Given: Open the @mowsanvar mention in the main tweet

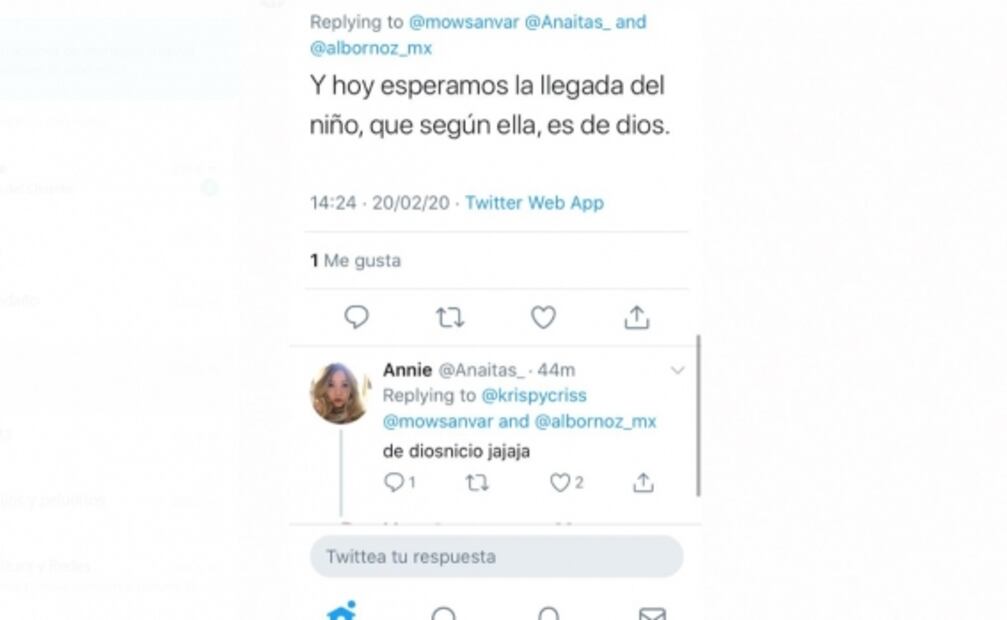Looking at the screenshot, I should coord(463,22).
